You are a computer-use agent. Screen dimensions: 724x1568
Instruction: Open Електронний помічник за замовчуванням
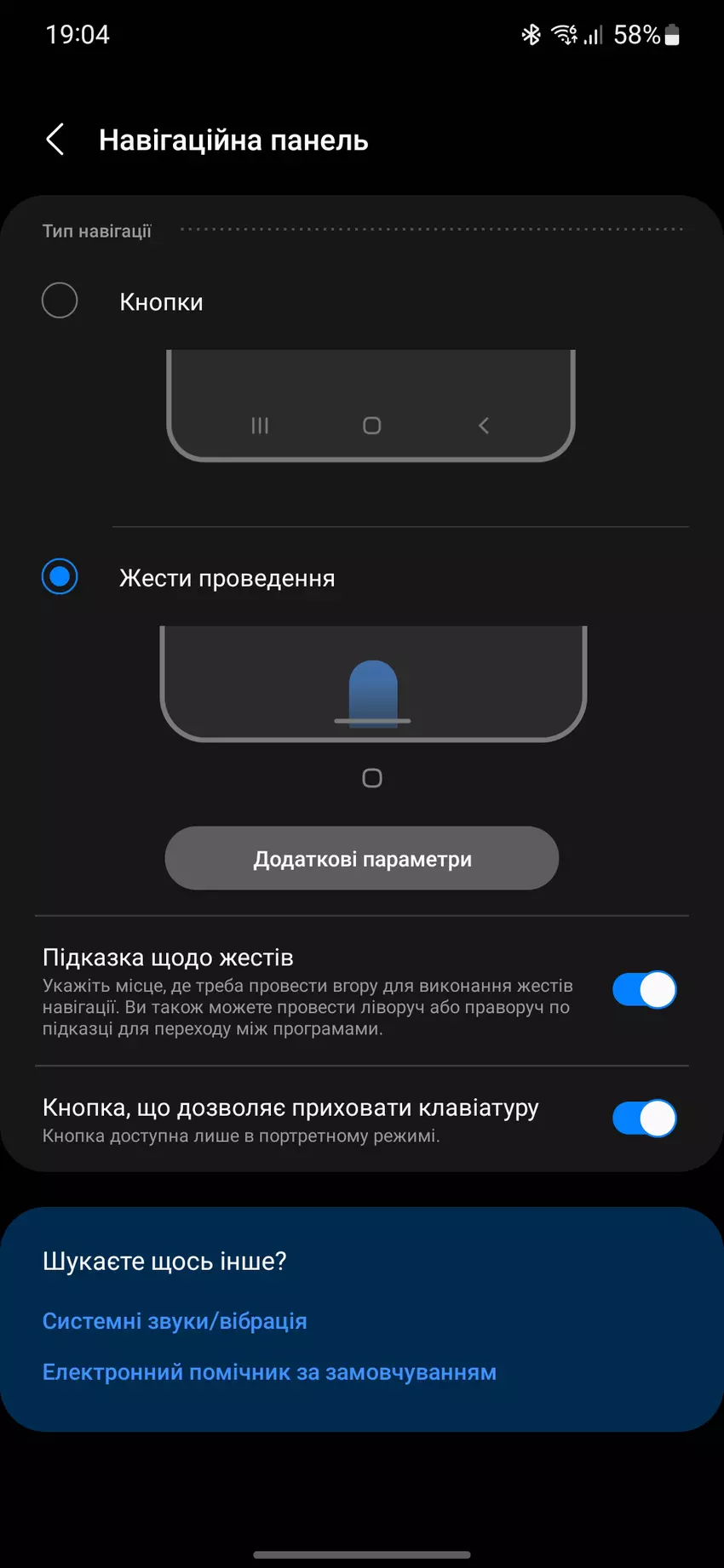point(269,1372)
